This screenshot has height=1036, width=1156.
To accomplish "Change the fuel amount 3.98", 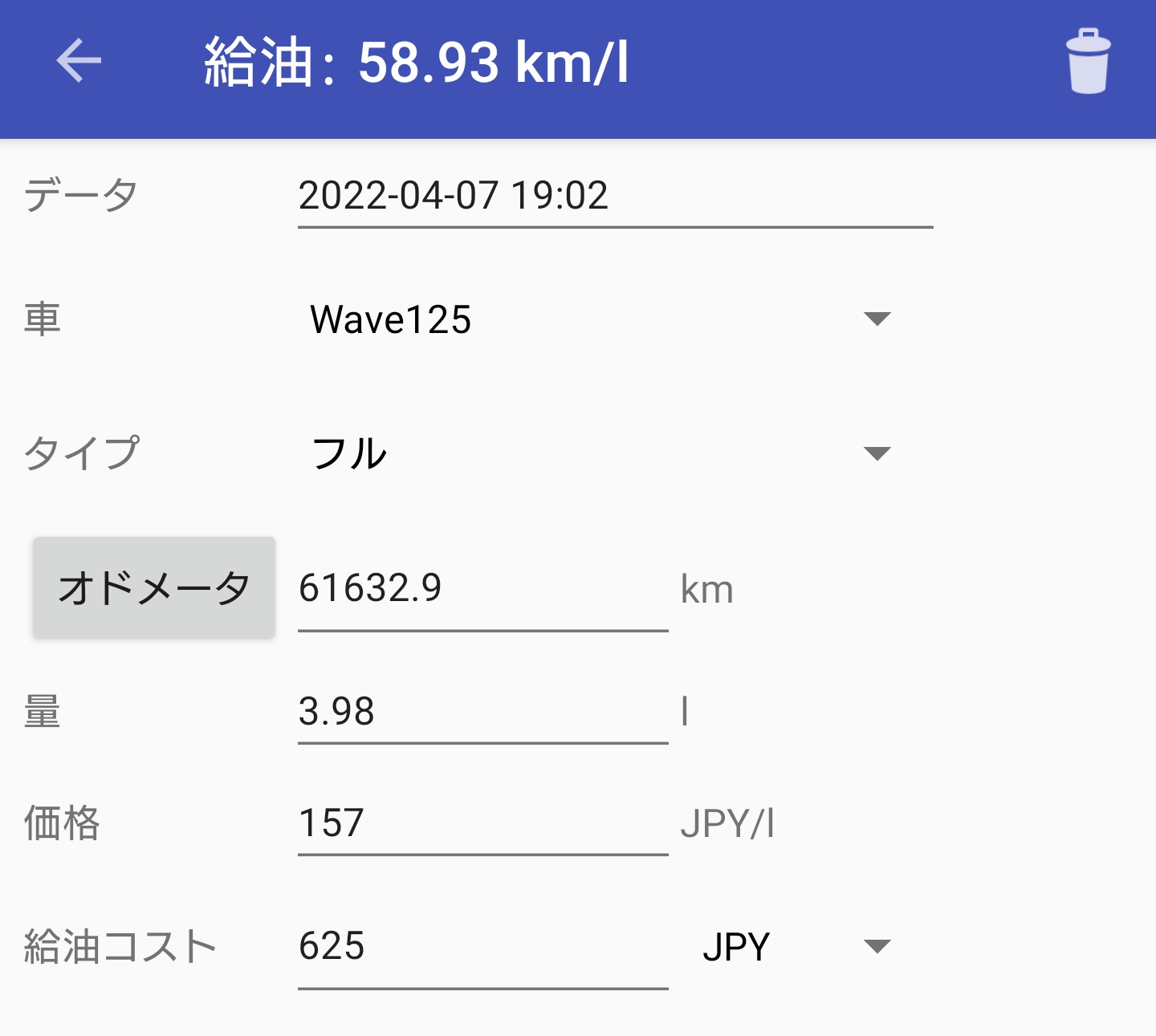I will click(482, 712).
